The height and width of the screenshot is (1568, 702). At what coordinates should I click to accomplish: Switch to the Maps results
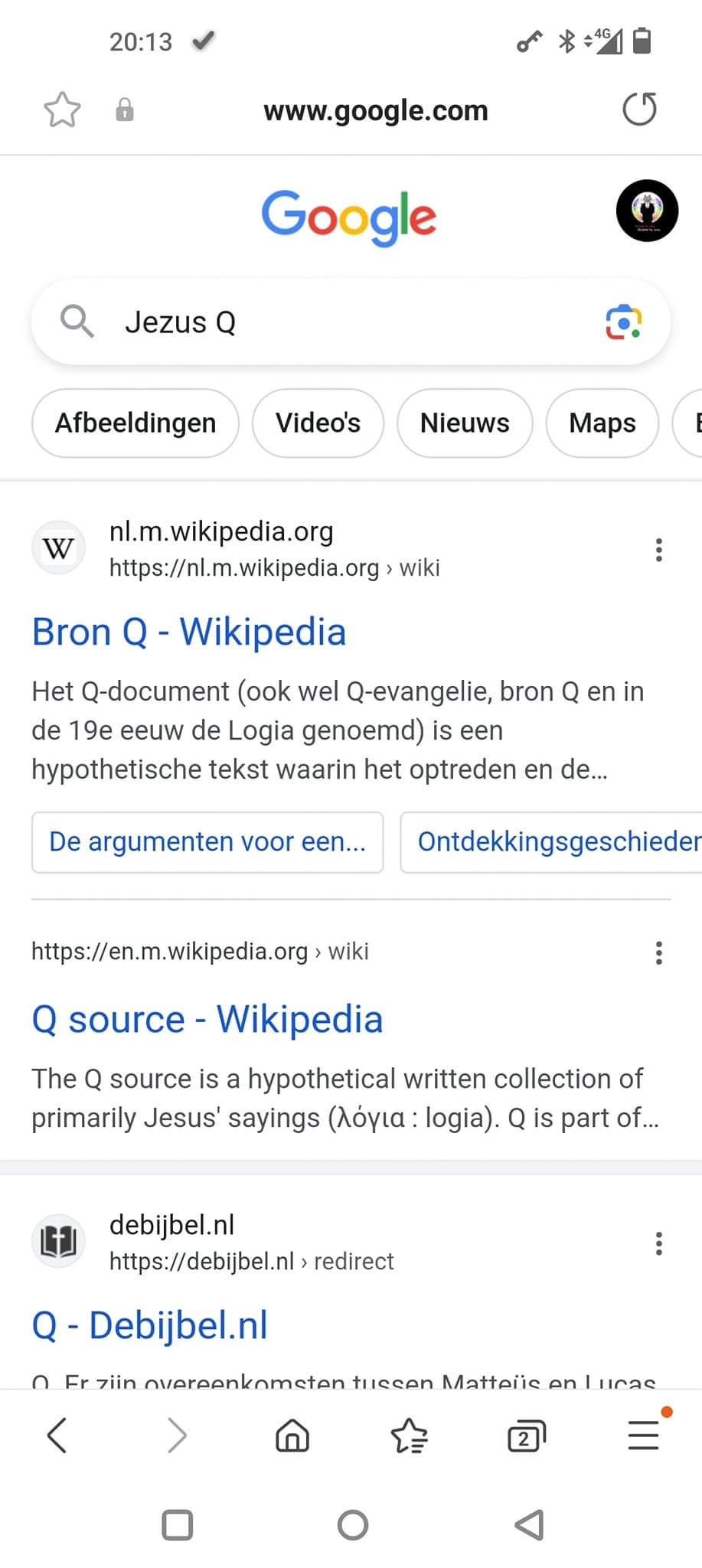(x=602, y=423)
